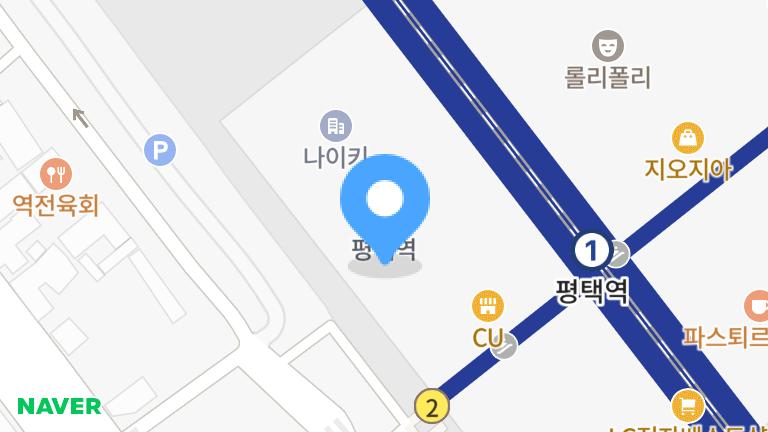Open the 역전육회 restaurant marker
This screenshot has width=768, height=432.
coord(56,173)
